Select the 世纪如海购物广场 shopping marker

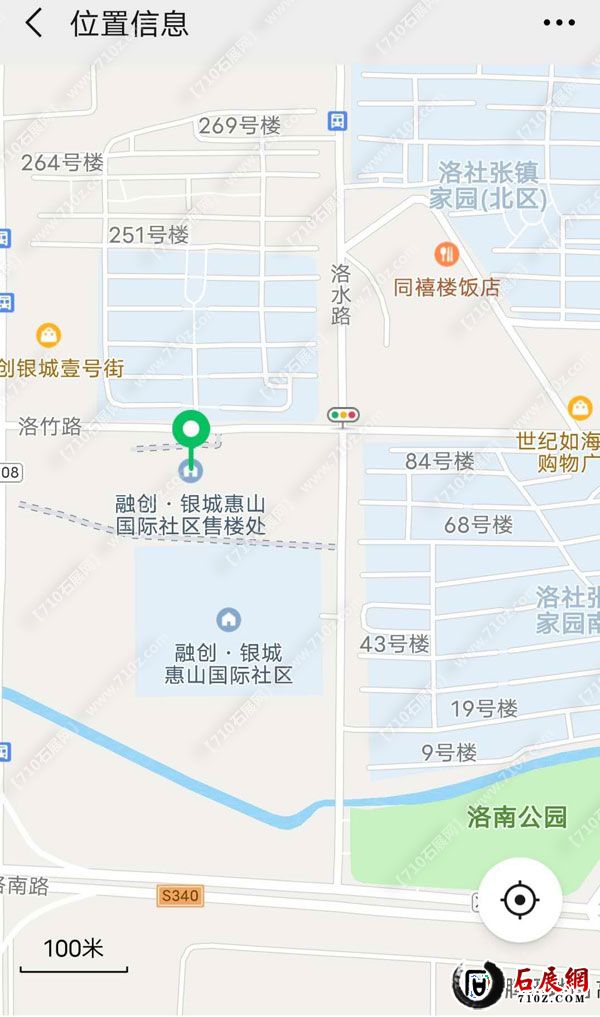[x=580, y=408]
